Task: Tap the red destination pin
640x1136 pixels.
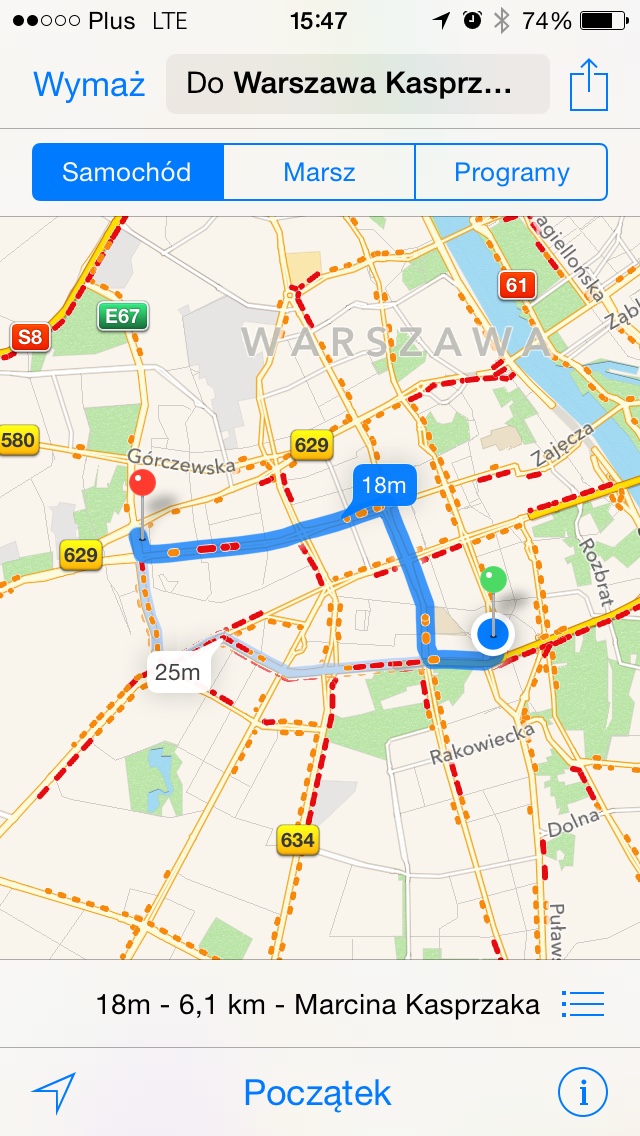Action: pos(143,486)
